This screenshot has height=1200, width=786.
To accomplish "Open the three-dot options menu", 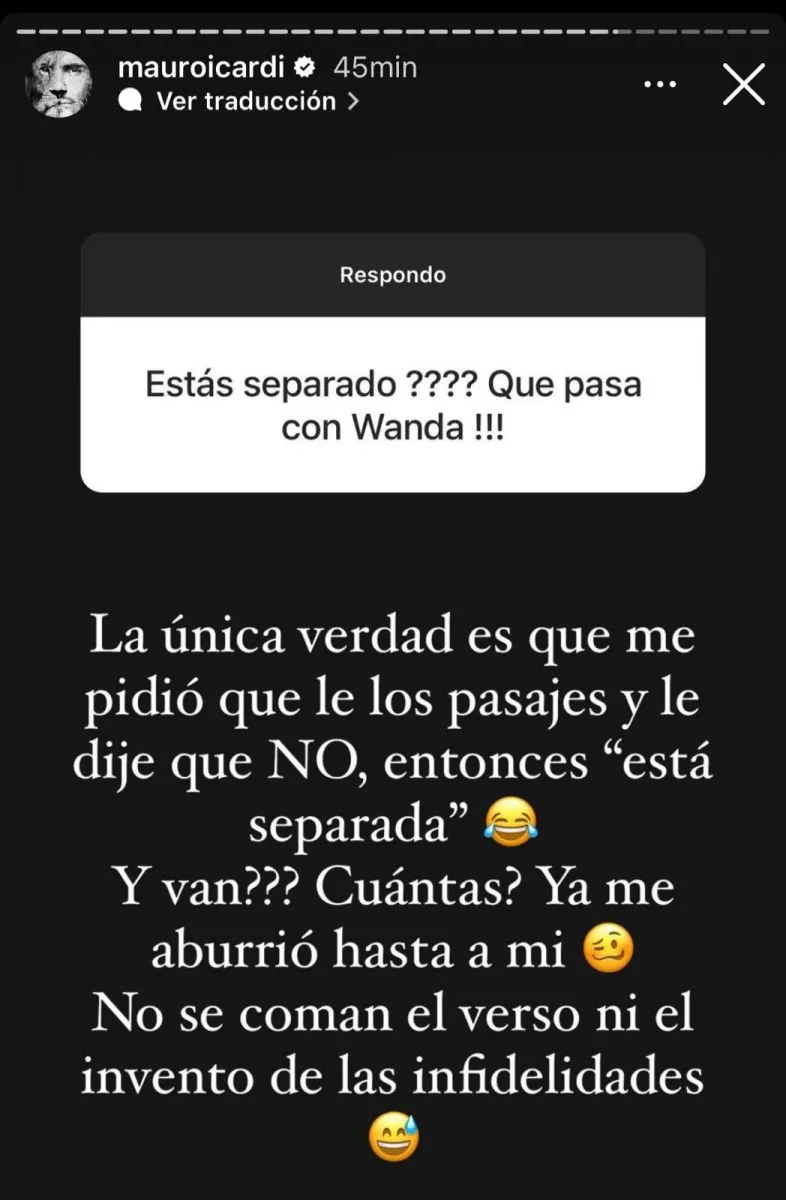I will click(x=660, y=85).
